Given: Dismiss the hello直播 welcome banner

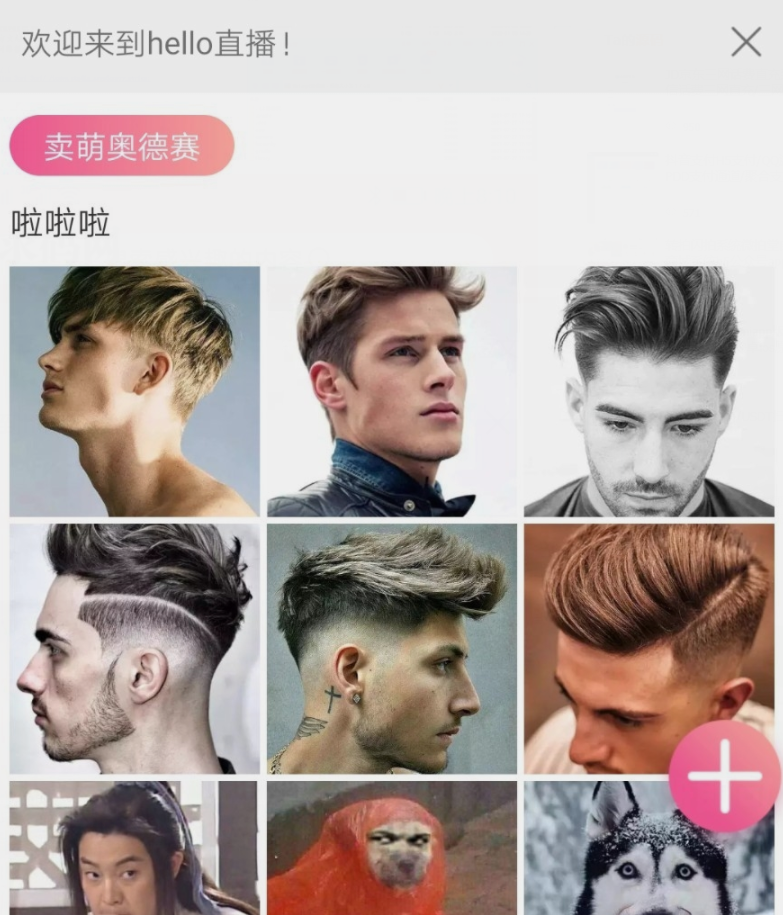Looking at the screenshot, I should point(746,42).
